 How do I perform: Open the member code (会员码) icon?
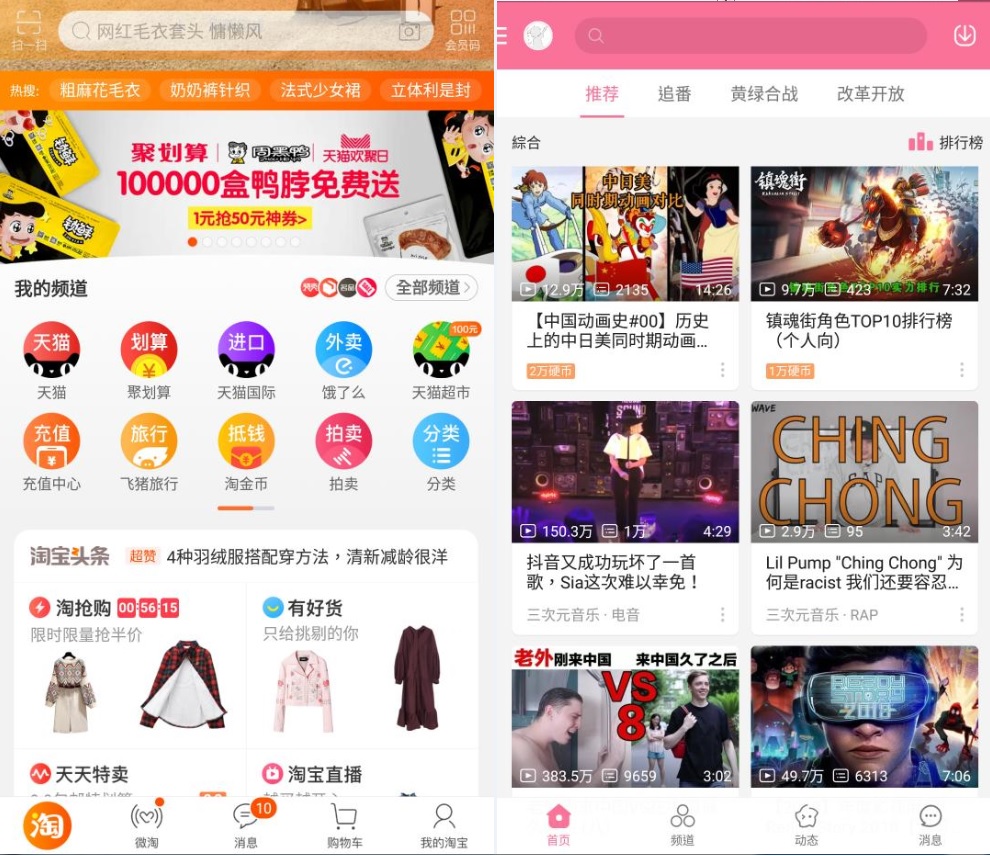tap(463, 30)
